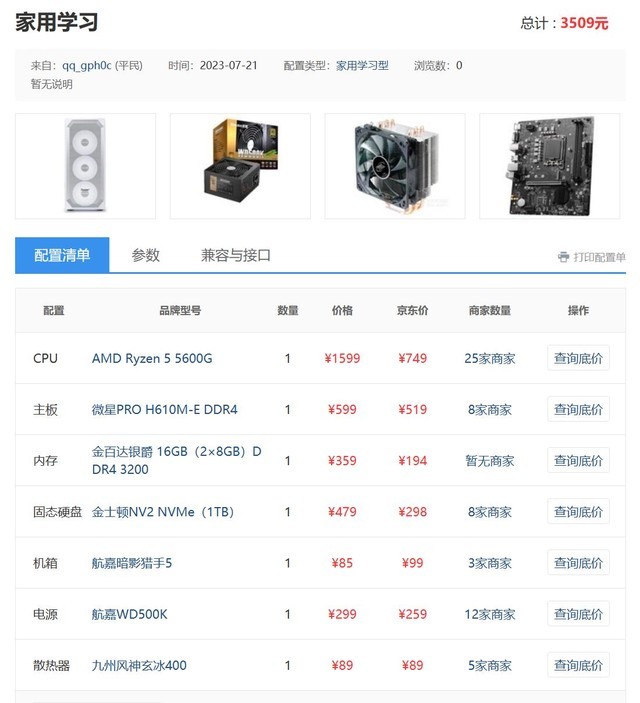Tap 查询底价 for the CPU row
640x703 pixels.
578,358
